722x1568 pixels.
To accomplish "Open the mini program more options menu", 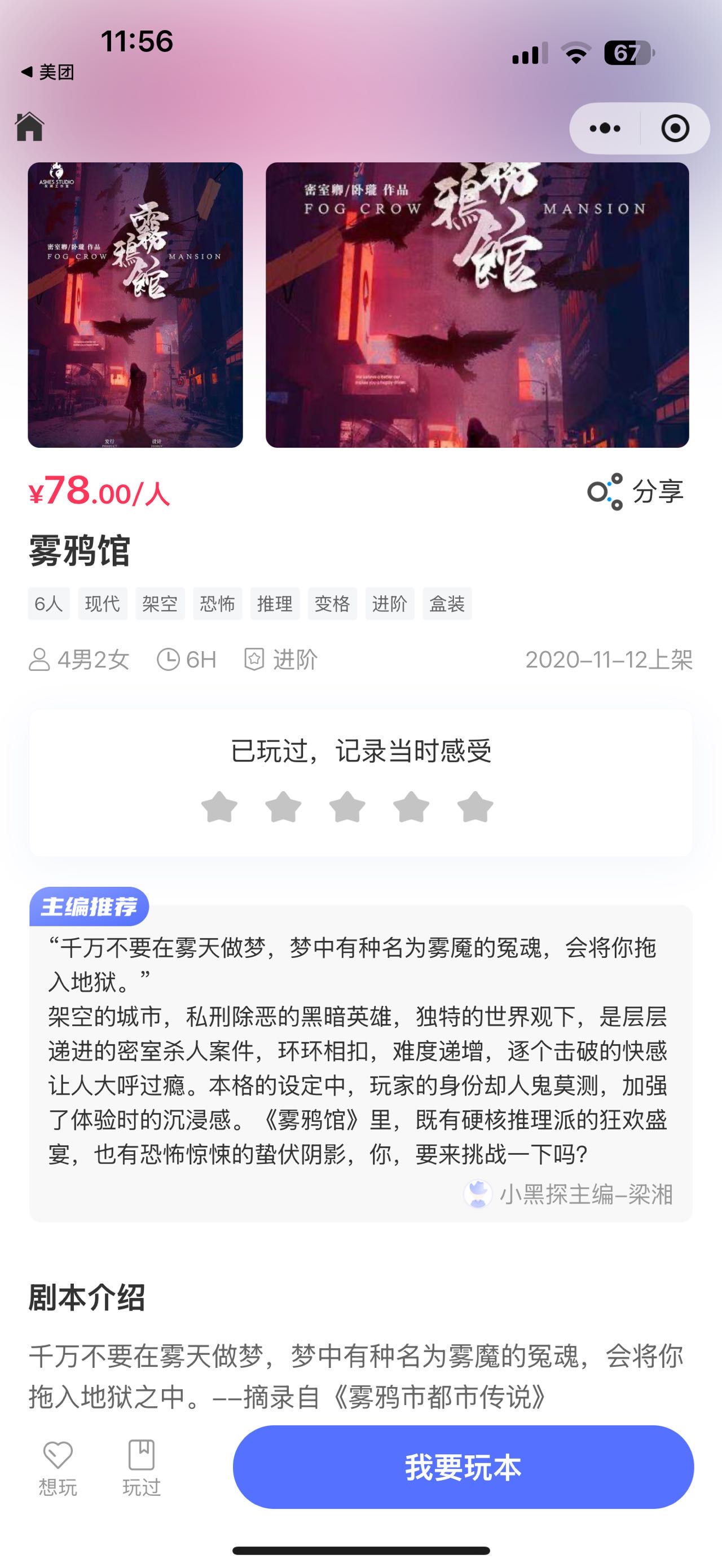I will [x=605, y=129].
